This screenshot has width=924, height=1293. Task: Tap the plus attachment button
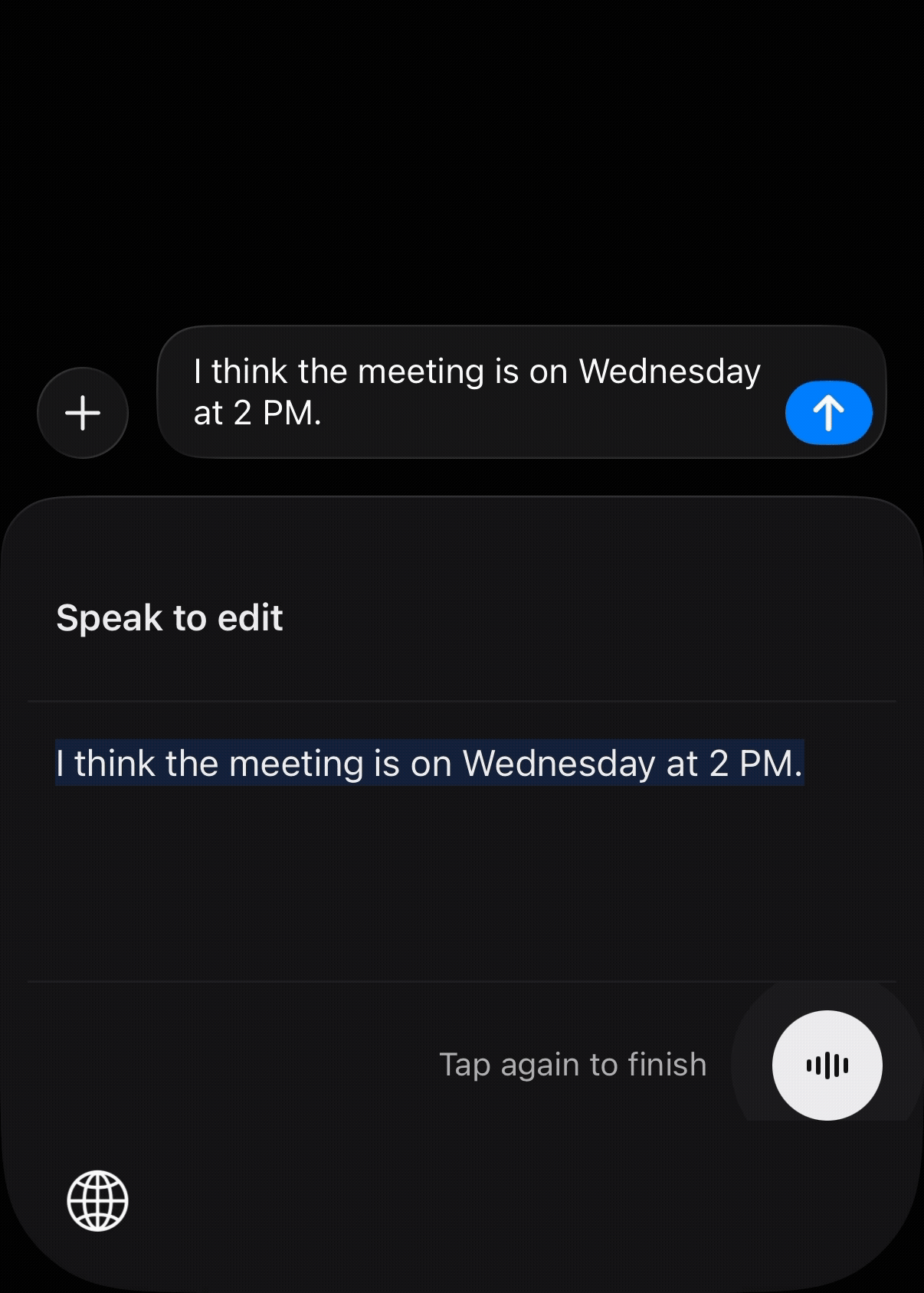pos(83,414)
